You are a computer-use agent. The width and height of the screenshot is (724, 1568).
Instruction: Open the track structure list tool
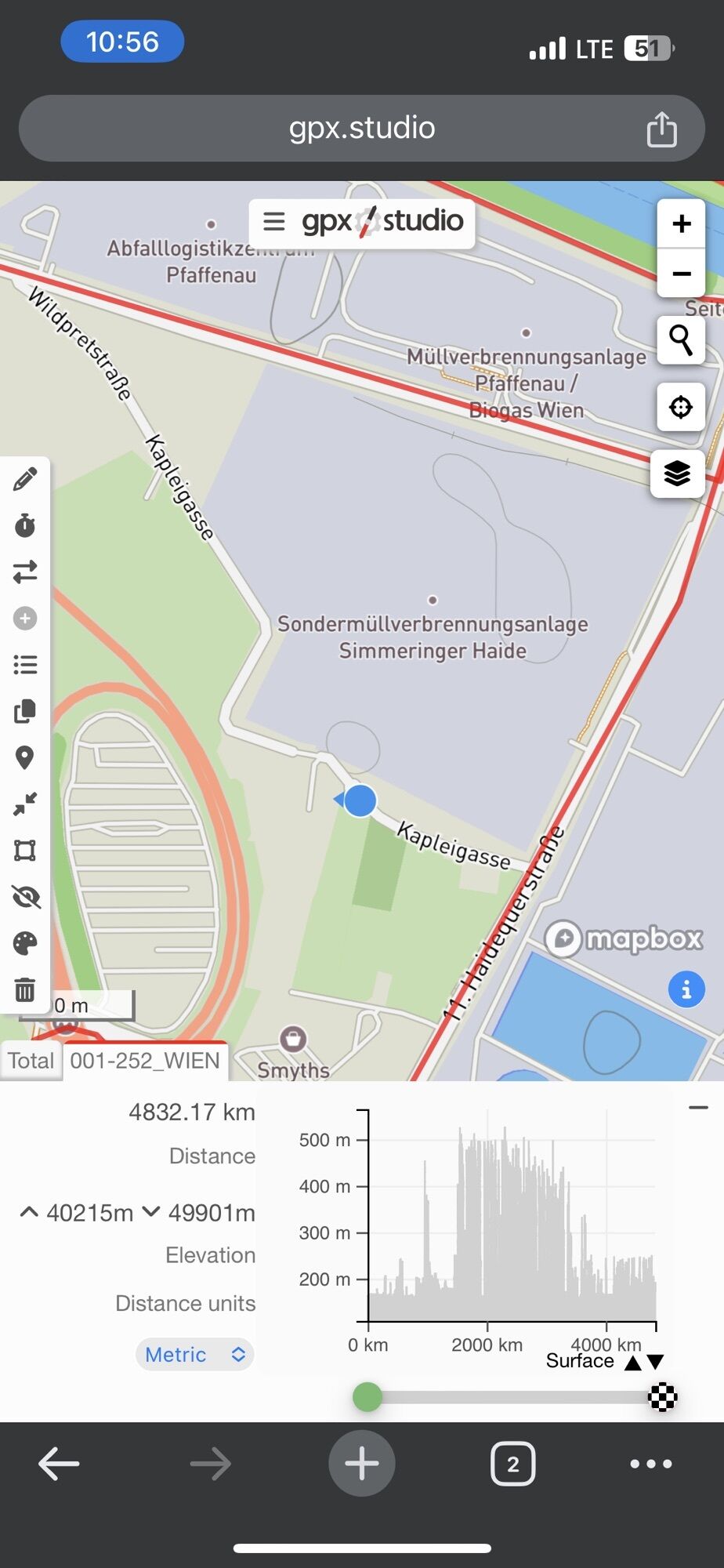pyautogui.click(x=25, y=665)
